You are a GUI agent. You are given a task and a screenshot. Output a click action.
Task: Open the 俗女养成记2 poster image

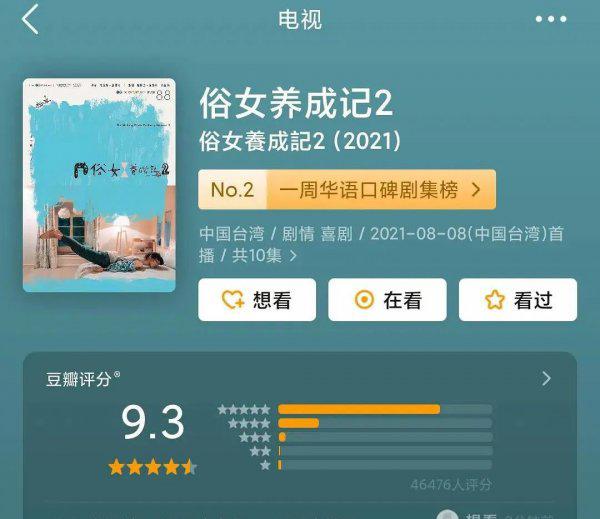point(99,185)
